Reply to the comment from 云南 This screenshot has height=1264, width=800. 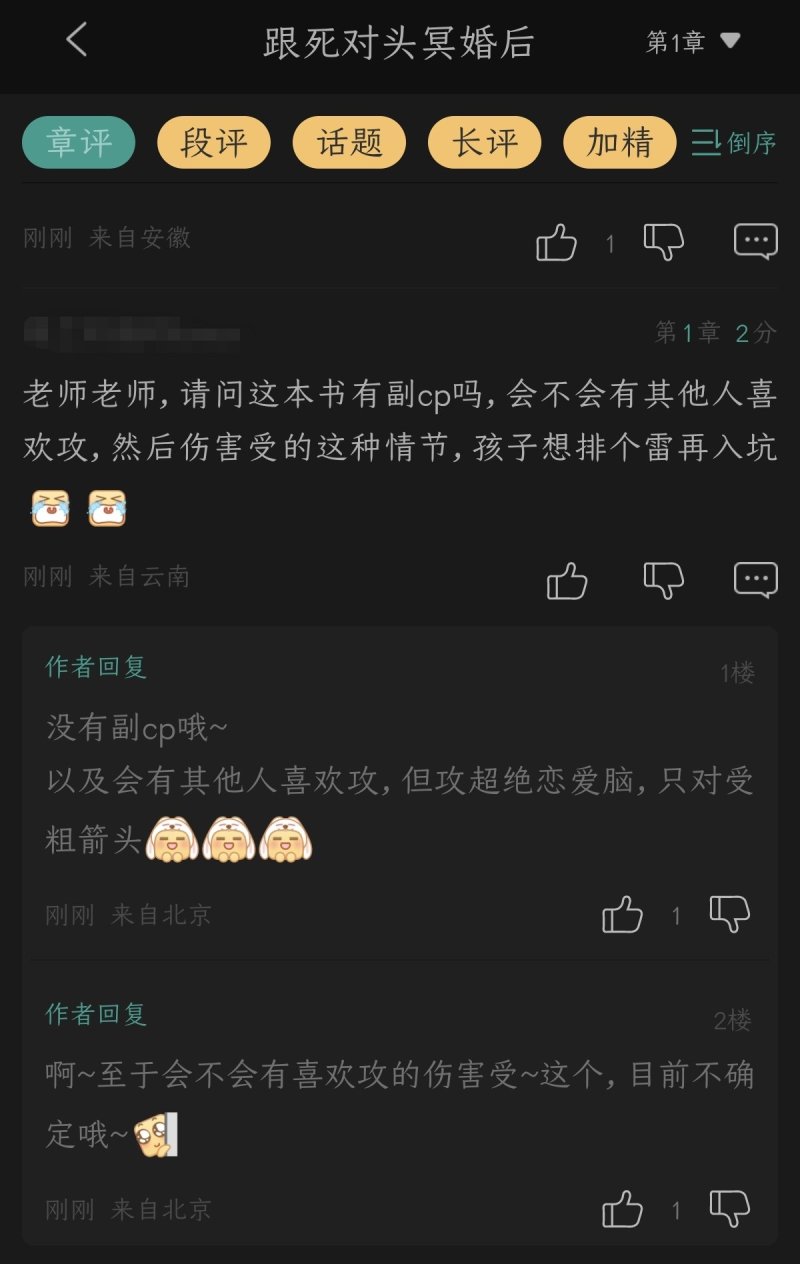tap(755, 580)
